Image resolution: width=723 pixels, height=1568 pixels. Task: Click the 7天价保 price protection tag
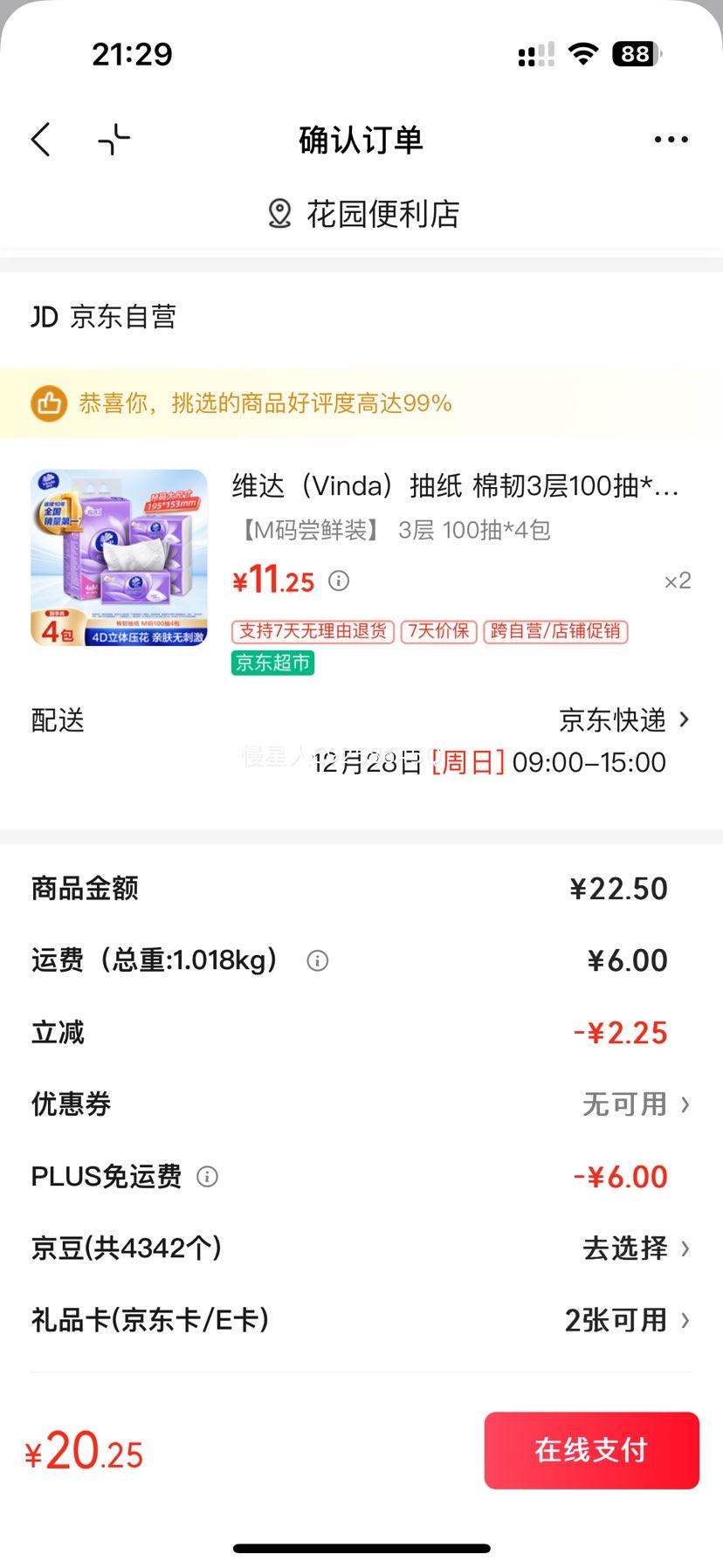(x=437, y=631)
